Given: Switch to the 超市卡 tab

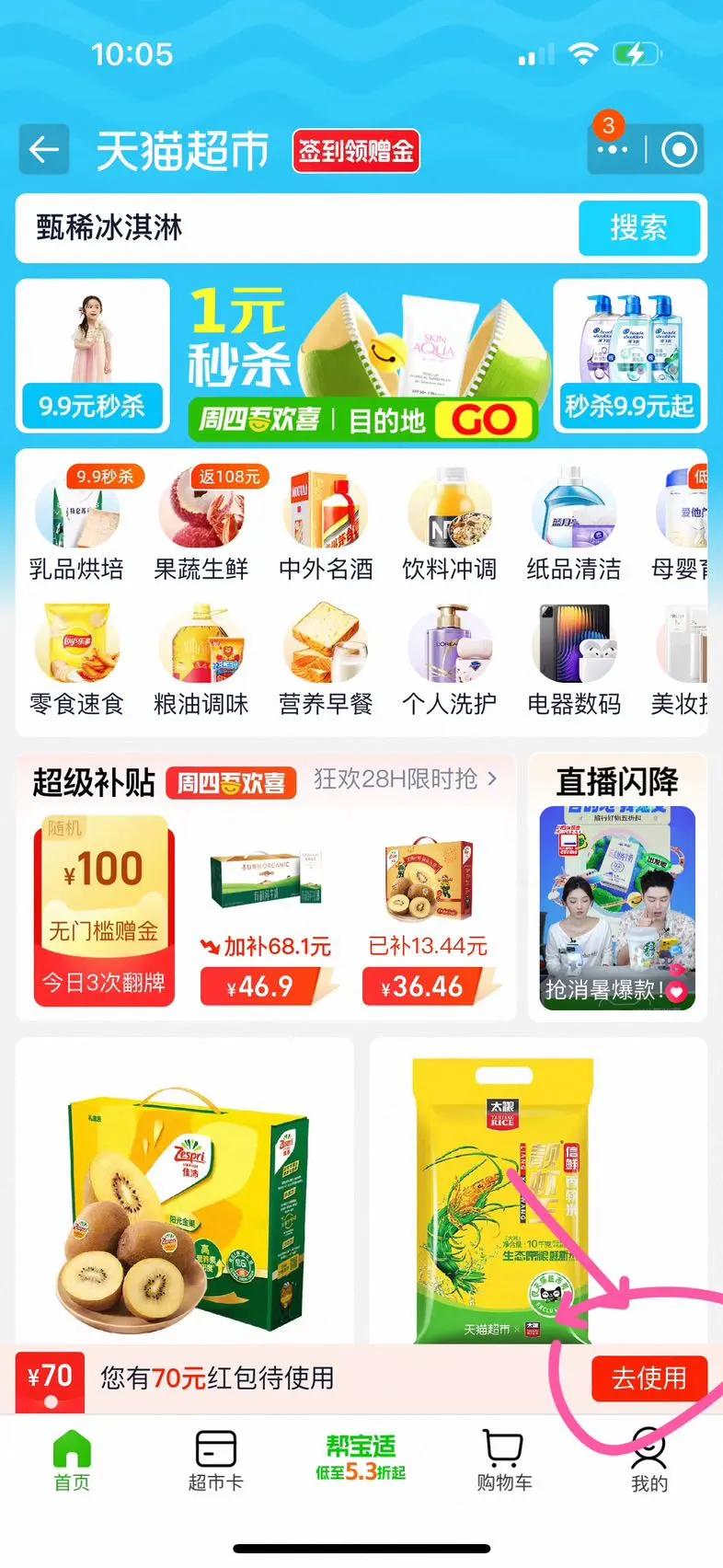Looking at the screenshot, I should (215, 1460).
